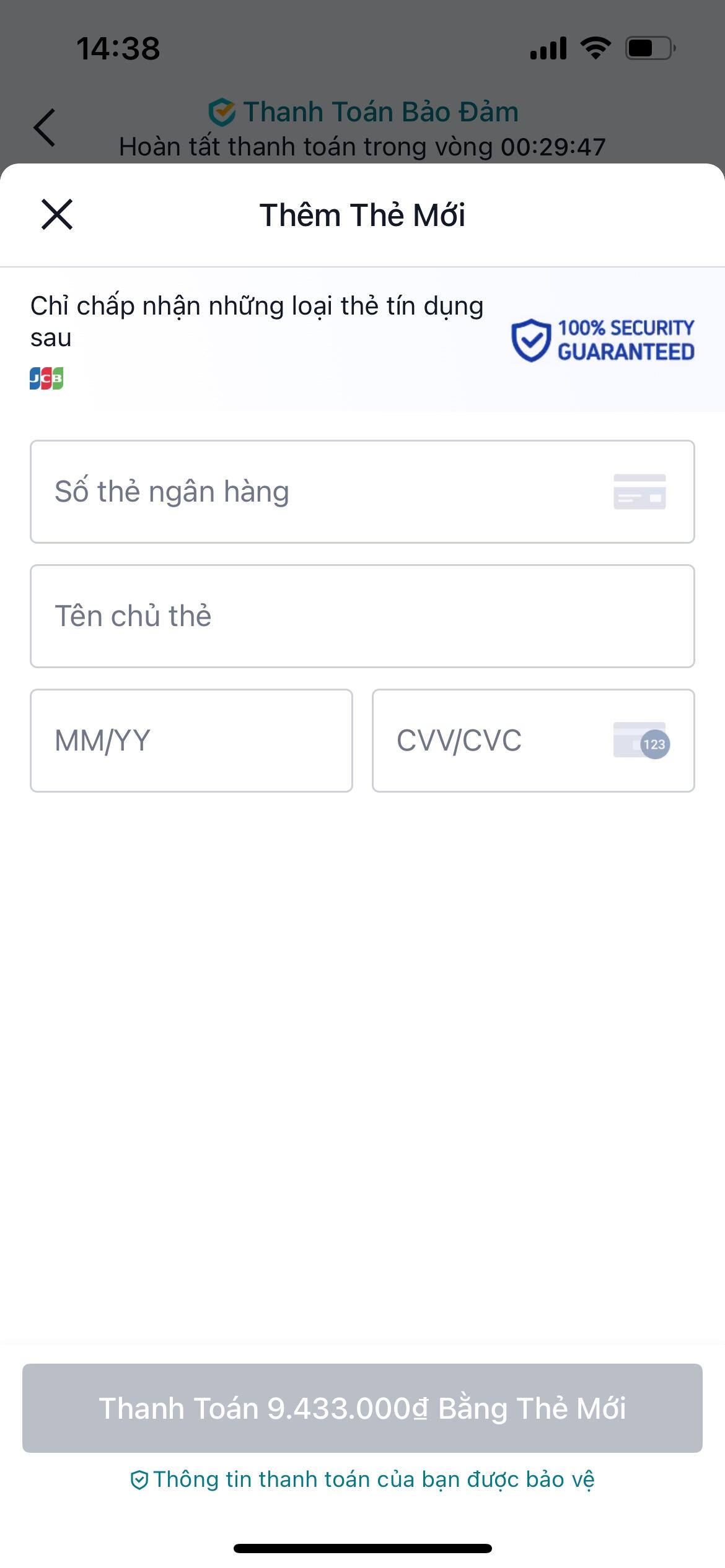Go back from Thanh Toán Bảo Đảm
Viewport: 725px width, 1568px height.
point(45,128)
